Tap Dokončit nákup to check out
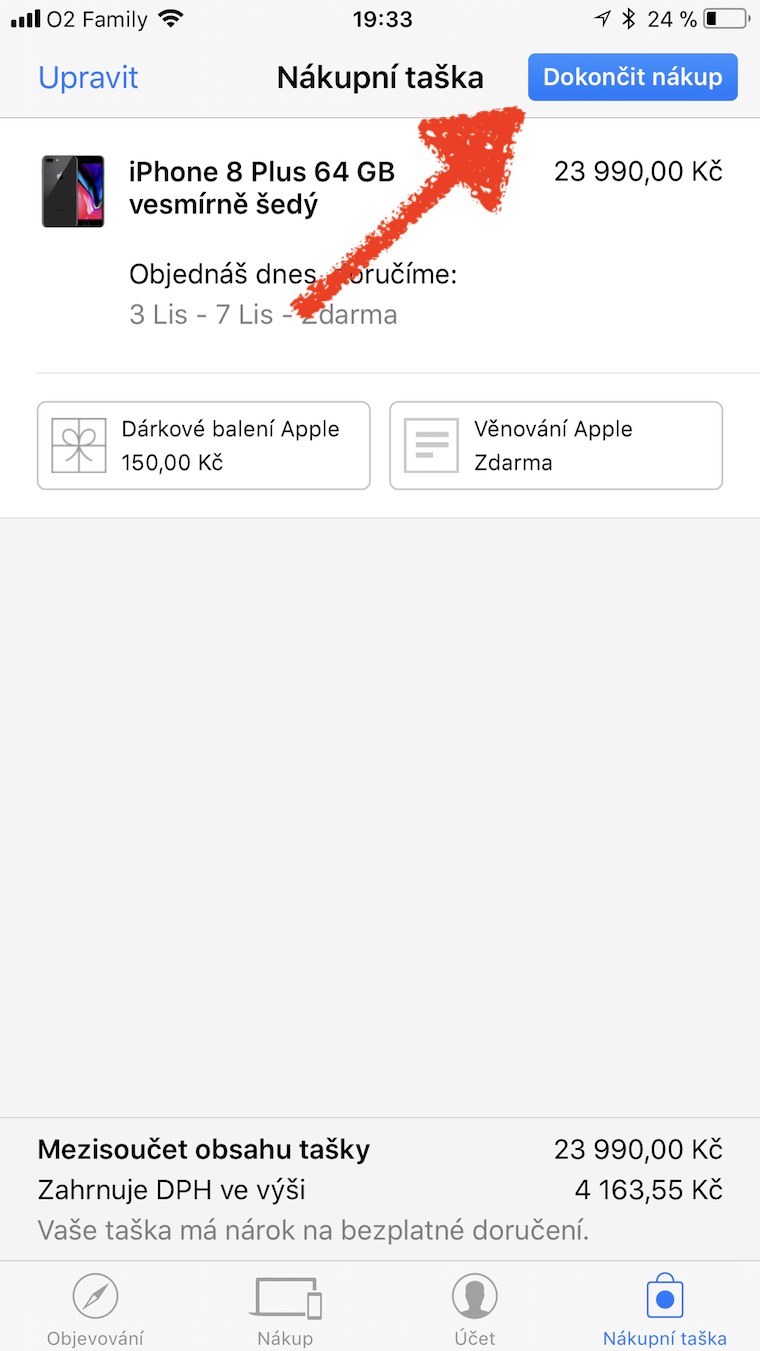Image resolution: width=760 pixels, height=1351 pixels. click(x=632, y=78)
